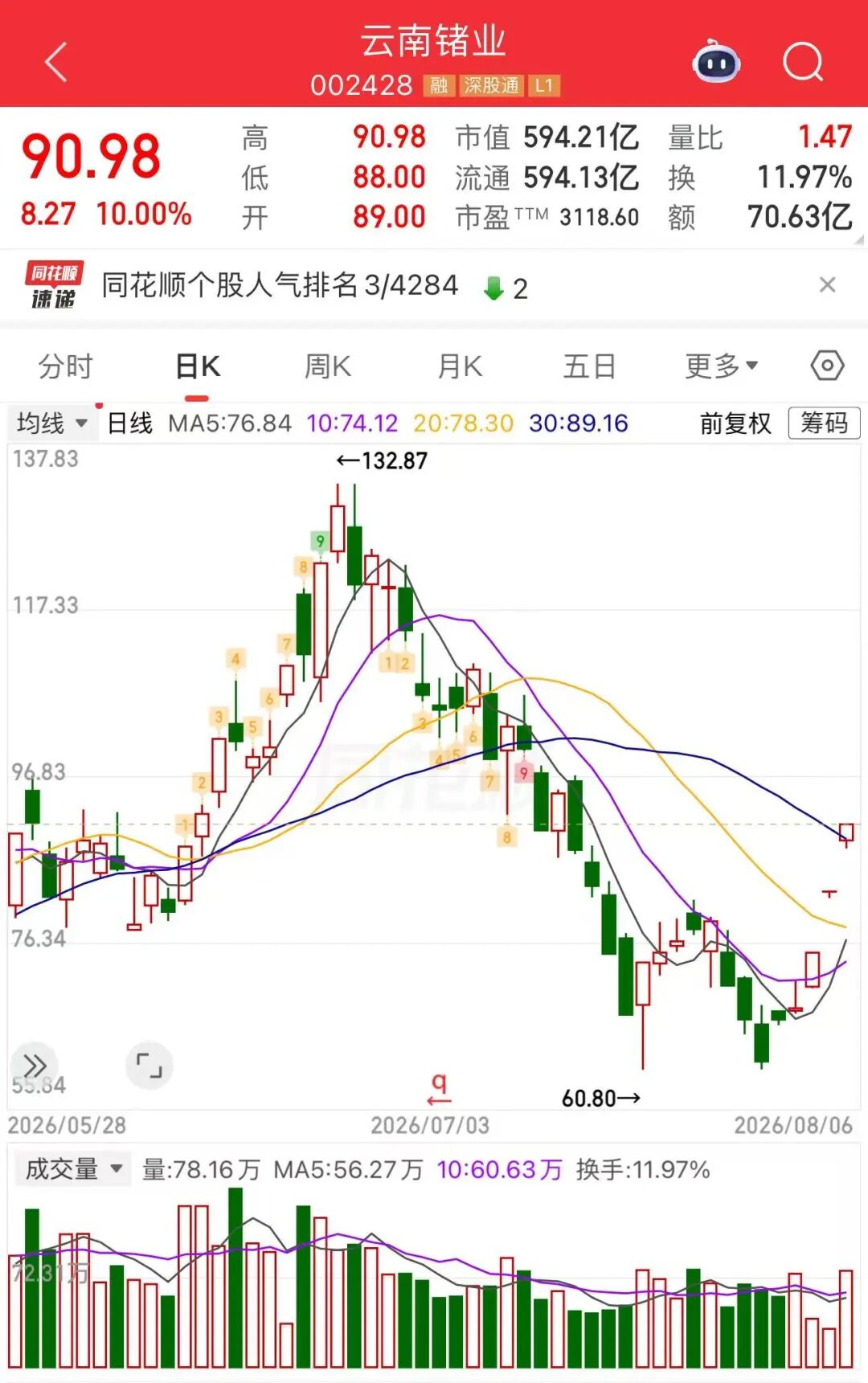The height and width of the screenshot is (1383, 868).
Task: Expand the 更多 chart period dropdown
Action: (721, 366)
